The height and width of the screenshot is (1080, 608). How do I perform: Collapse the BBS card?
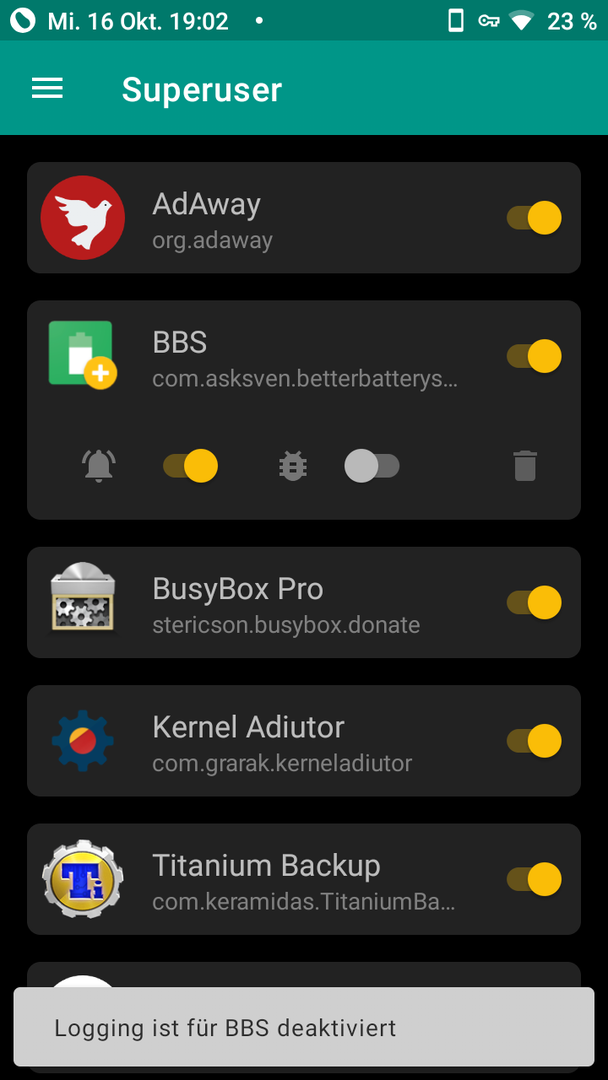click(303, 358)
